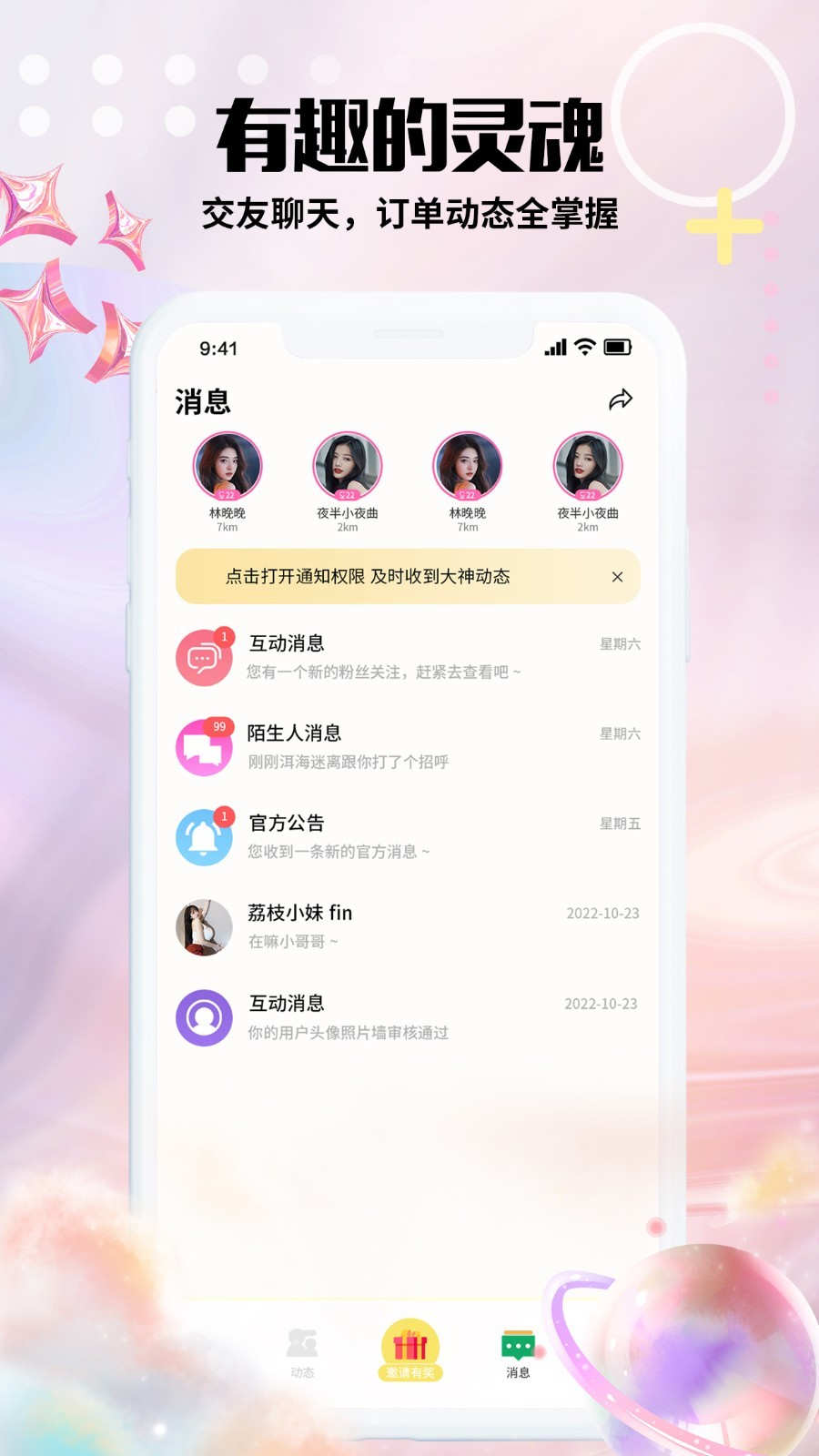Tap the share arrow beside 消息 header
819x1456 pixels.
[622, 398]
